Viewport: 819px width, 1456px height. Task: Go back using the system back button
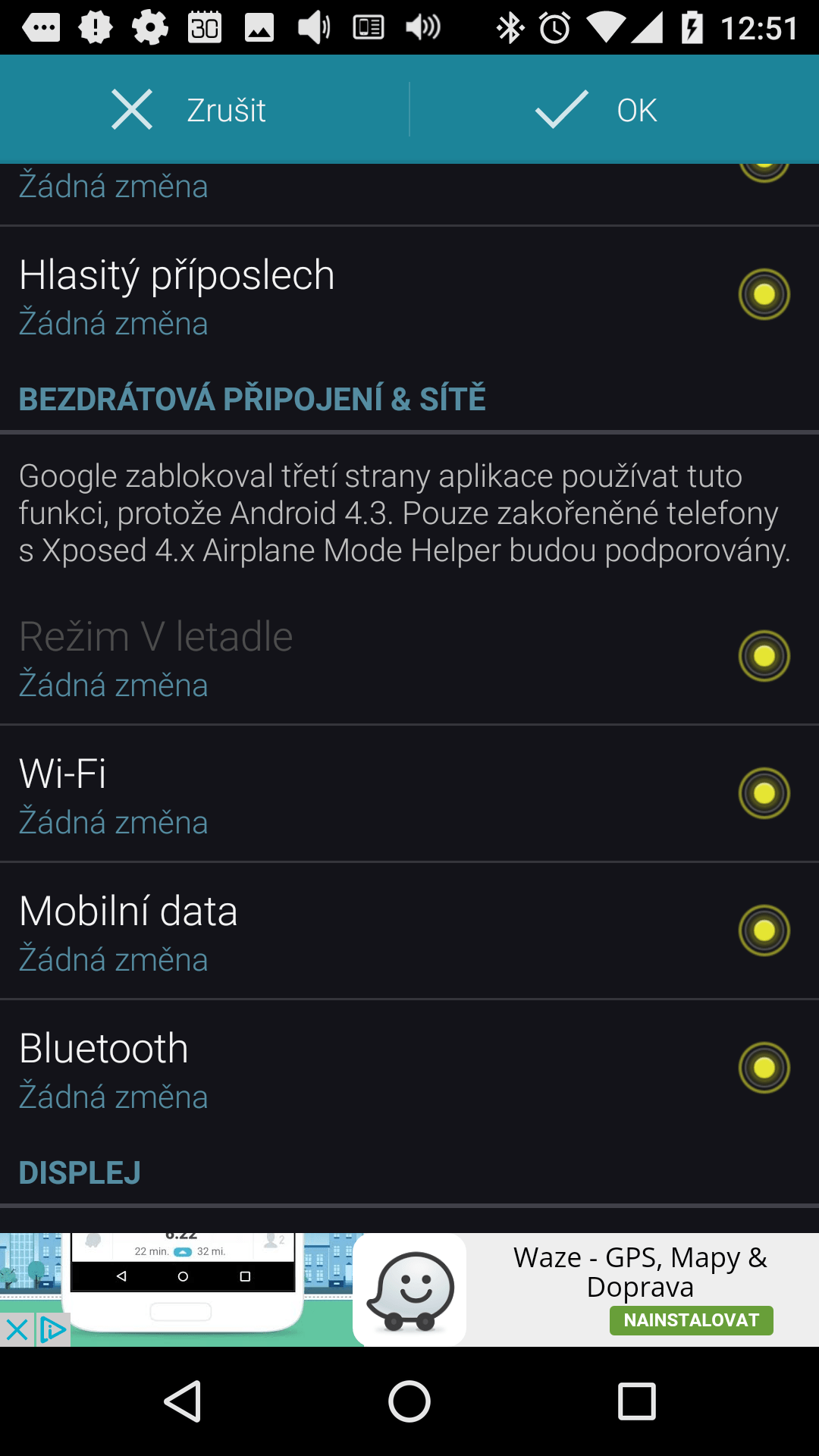(183, 1401)
